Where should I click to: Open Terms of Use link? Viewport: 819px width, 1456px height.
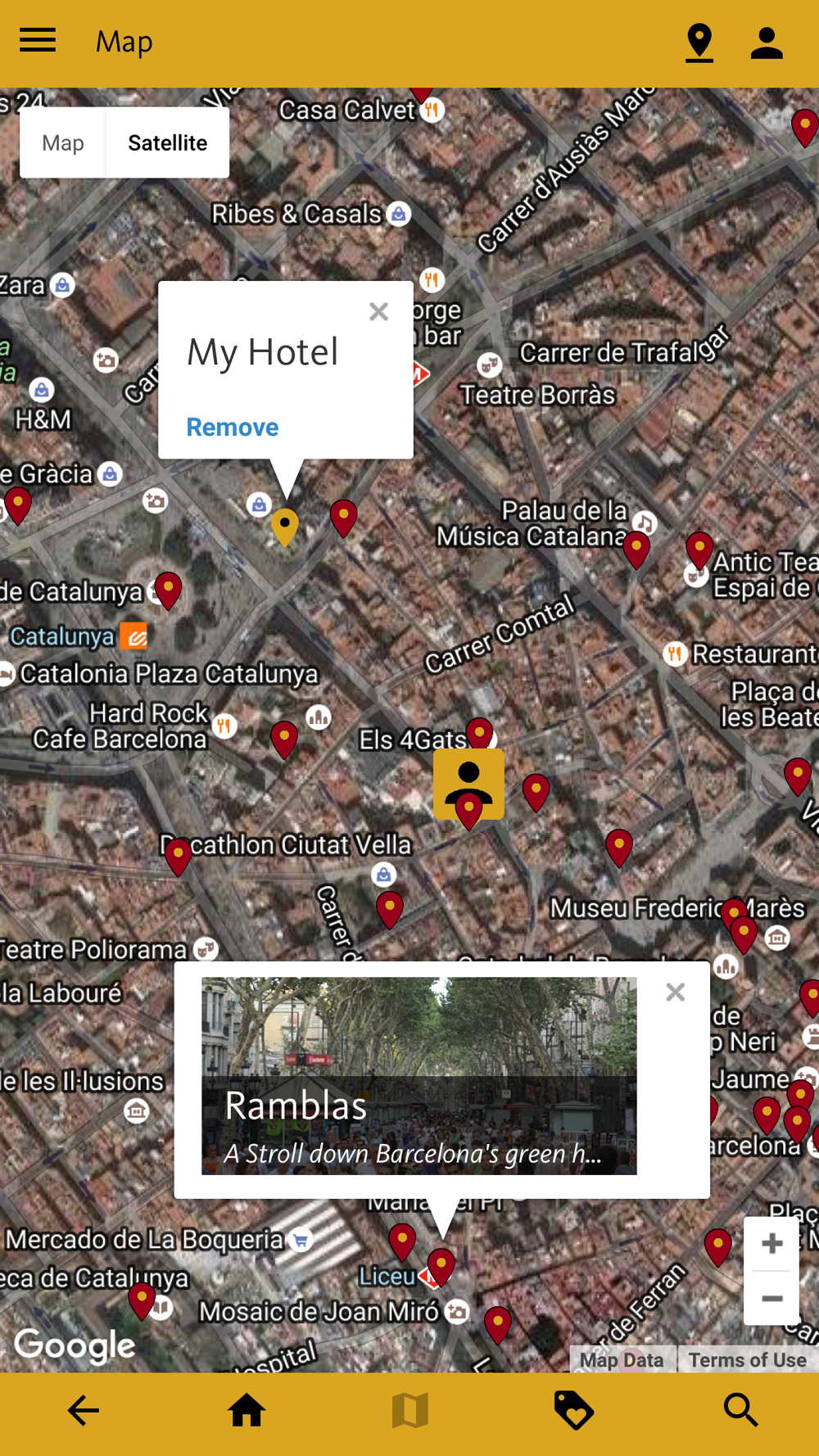pyautogui.click(x=748, y=1360)
